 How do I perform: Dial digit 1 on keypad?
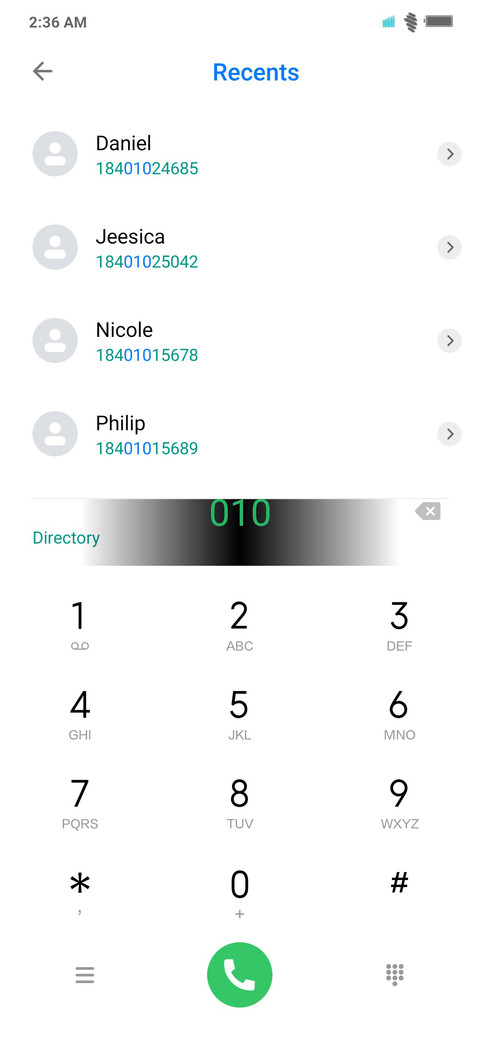(x=80, y=625)
